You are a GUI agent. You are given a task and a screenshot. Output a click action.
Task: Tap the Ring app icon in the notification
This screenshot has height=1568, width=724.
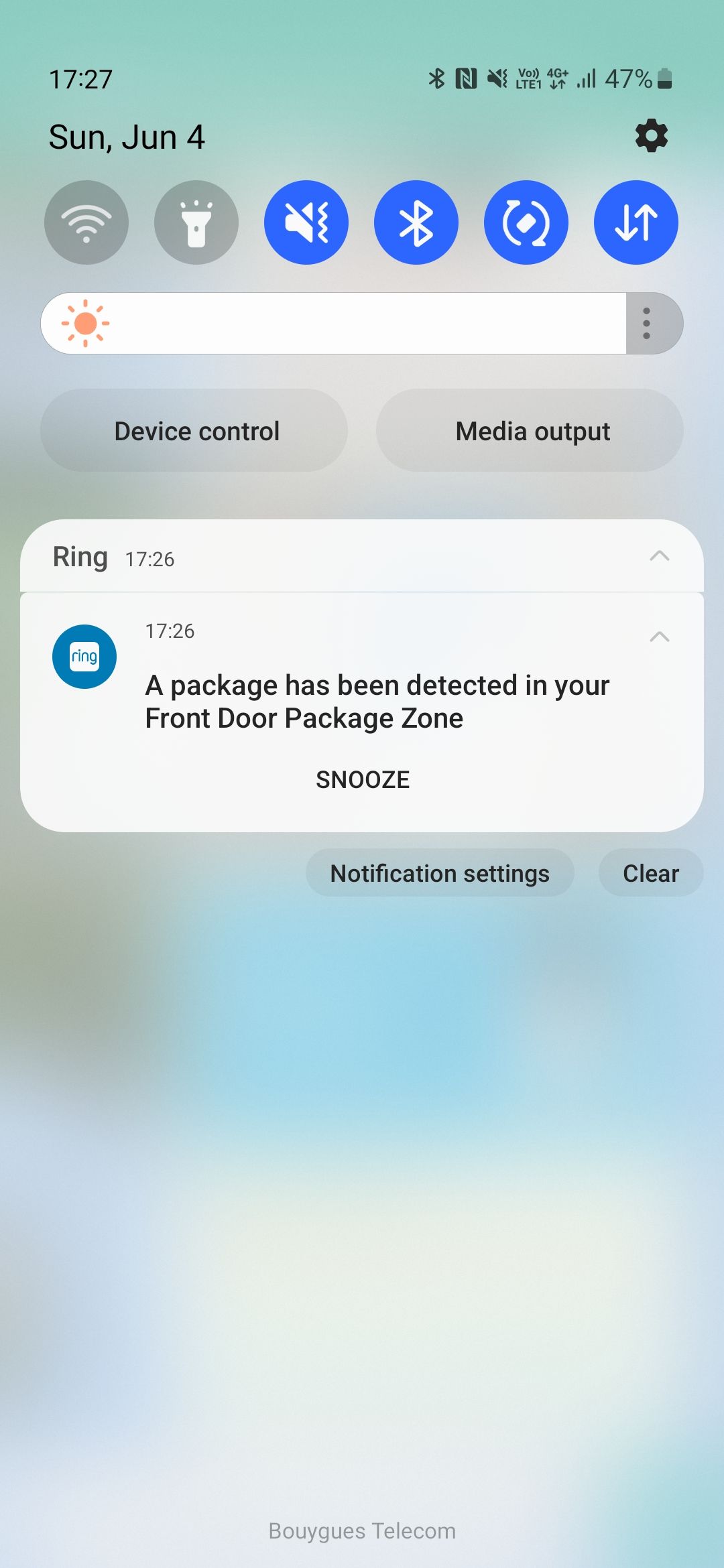click(x=84, y=656)
